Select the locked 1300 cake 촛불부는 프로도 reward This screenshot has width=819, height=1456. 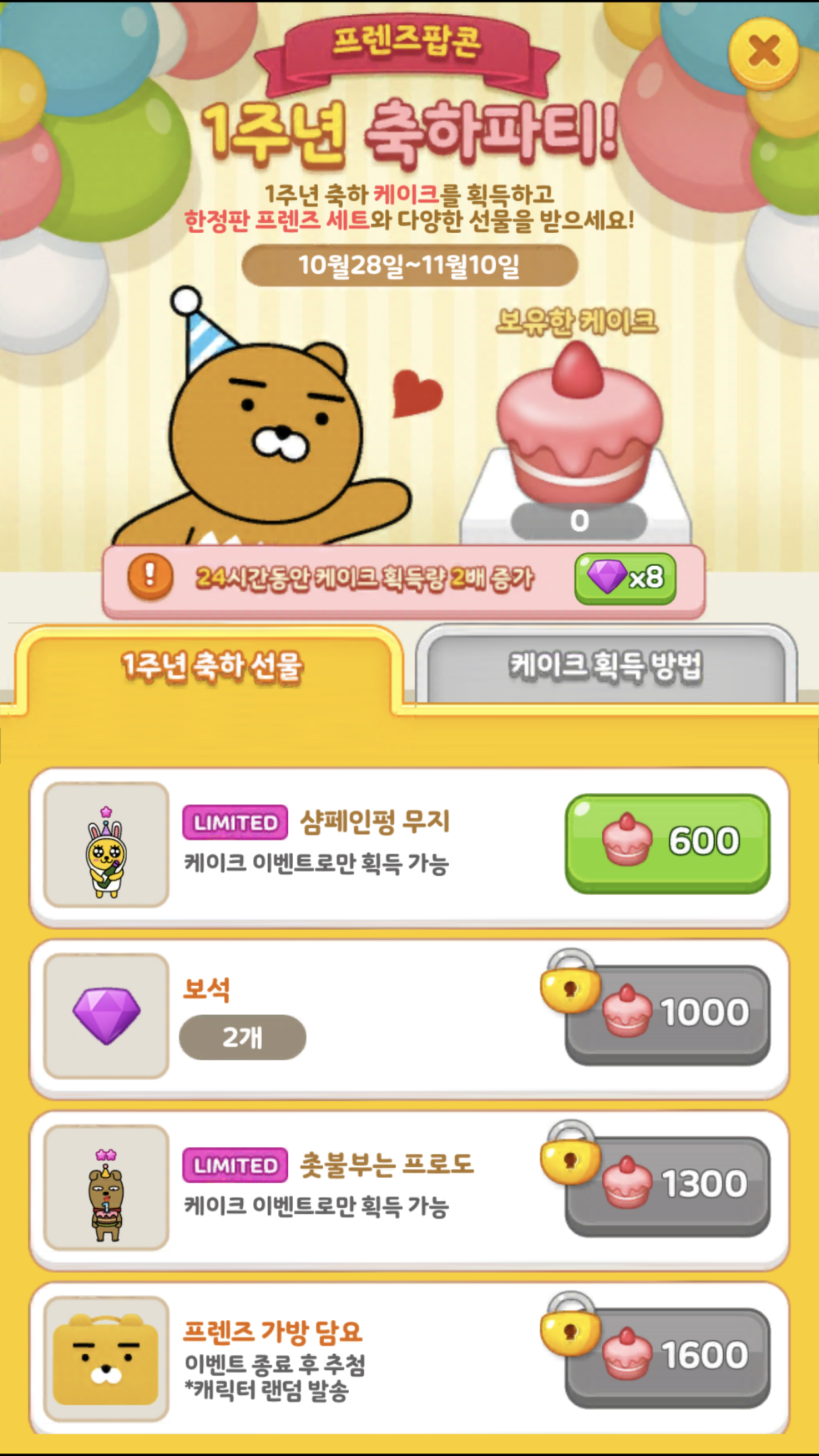pyautogui.click(x=667, y=1186)
